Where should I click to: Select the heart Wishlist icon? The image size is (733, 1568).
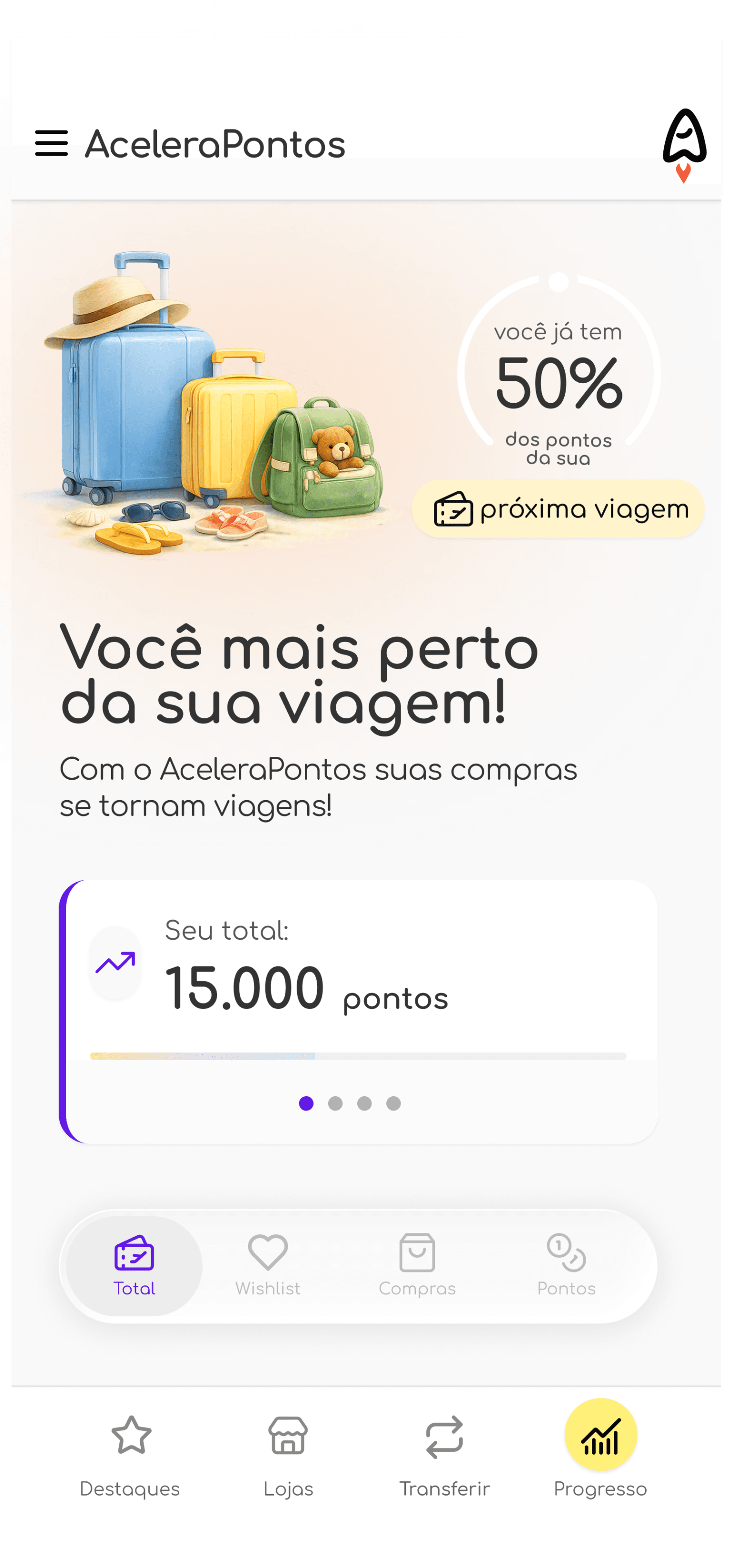(267, 1252)
